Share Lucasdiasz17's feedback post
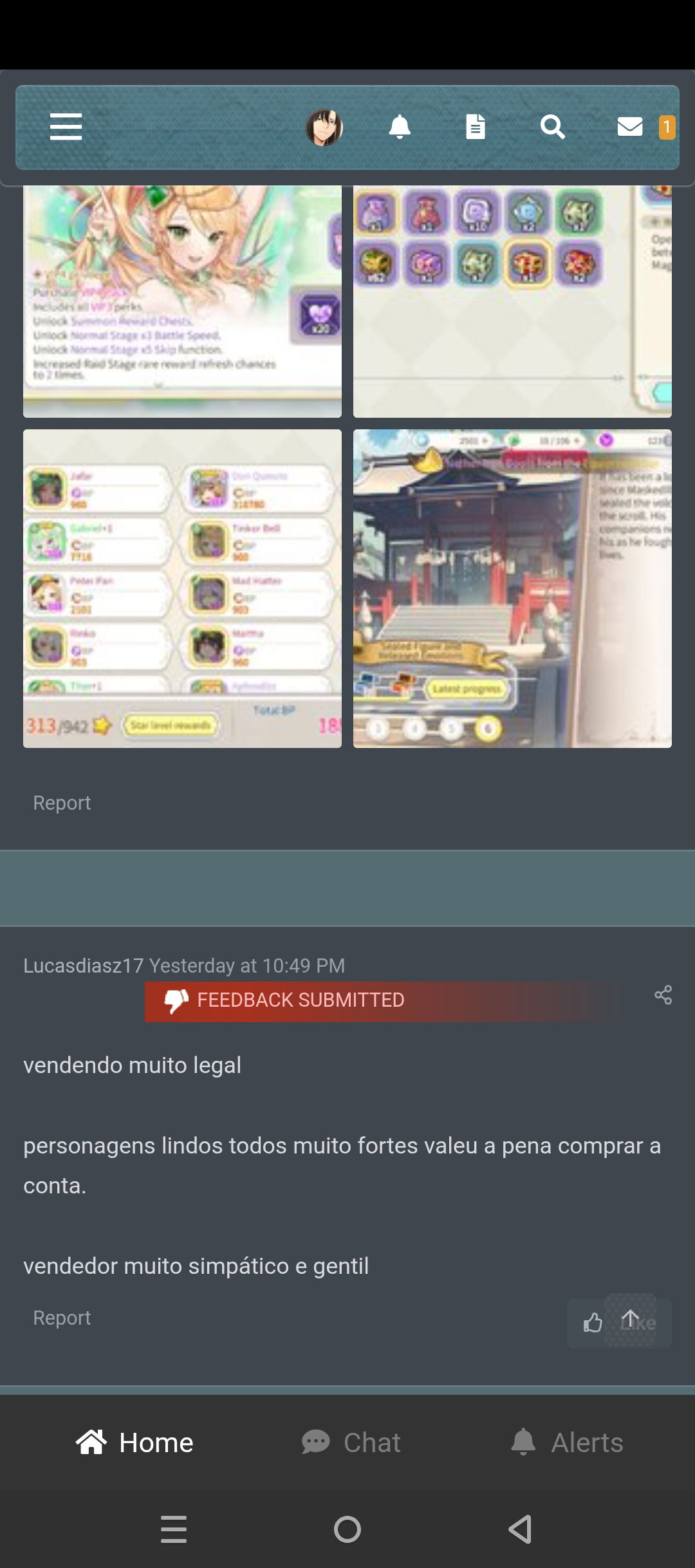The image size is (695, 1568). (x=663, y=995)
